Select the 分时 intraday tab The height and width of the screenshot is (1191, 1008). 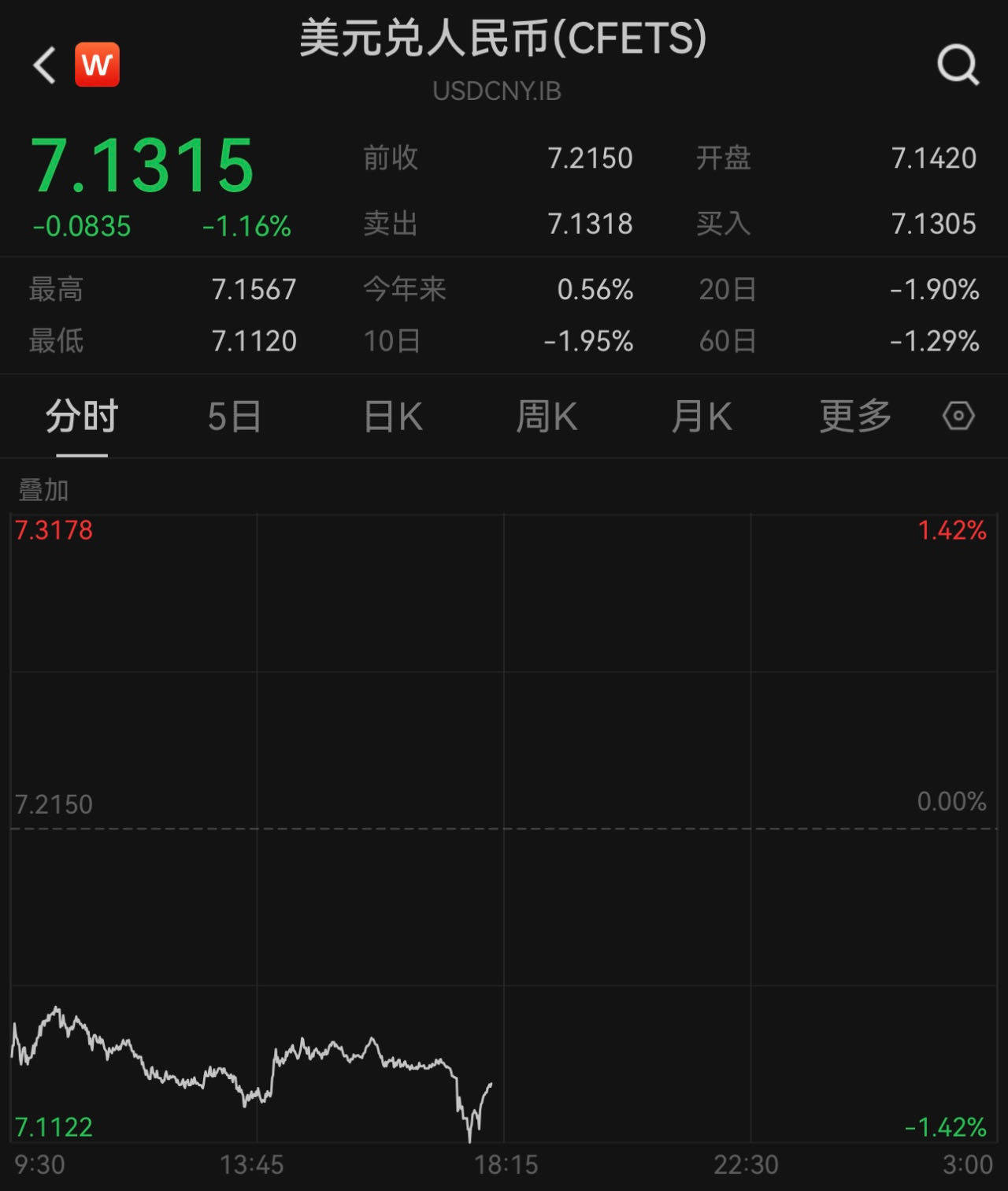(82, 416)
